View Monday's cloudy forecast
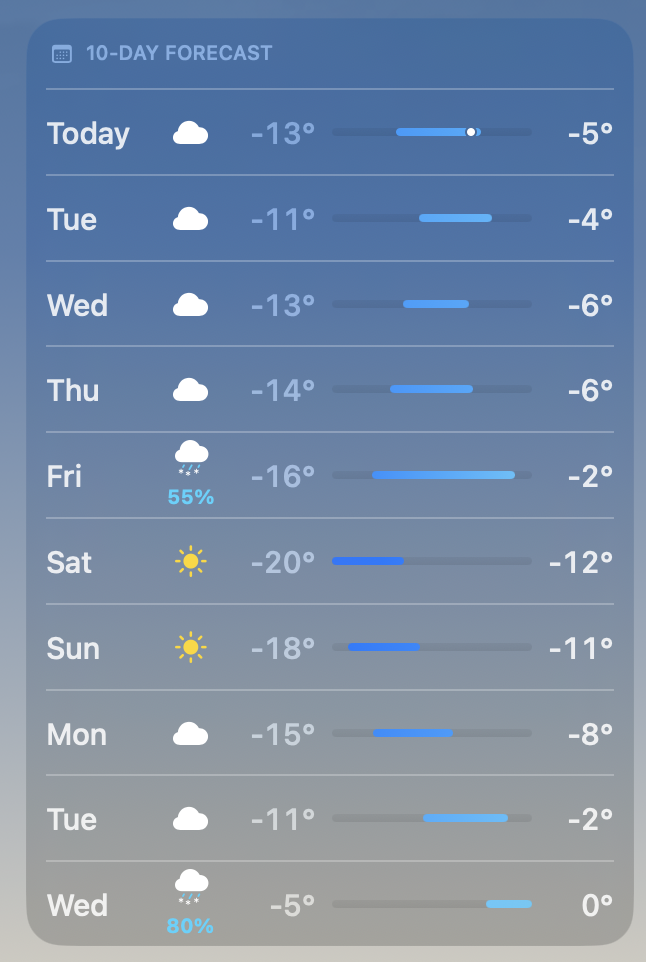This screenshot has height=962, width=646. coord(329,734)
